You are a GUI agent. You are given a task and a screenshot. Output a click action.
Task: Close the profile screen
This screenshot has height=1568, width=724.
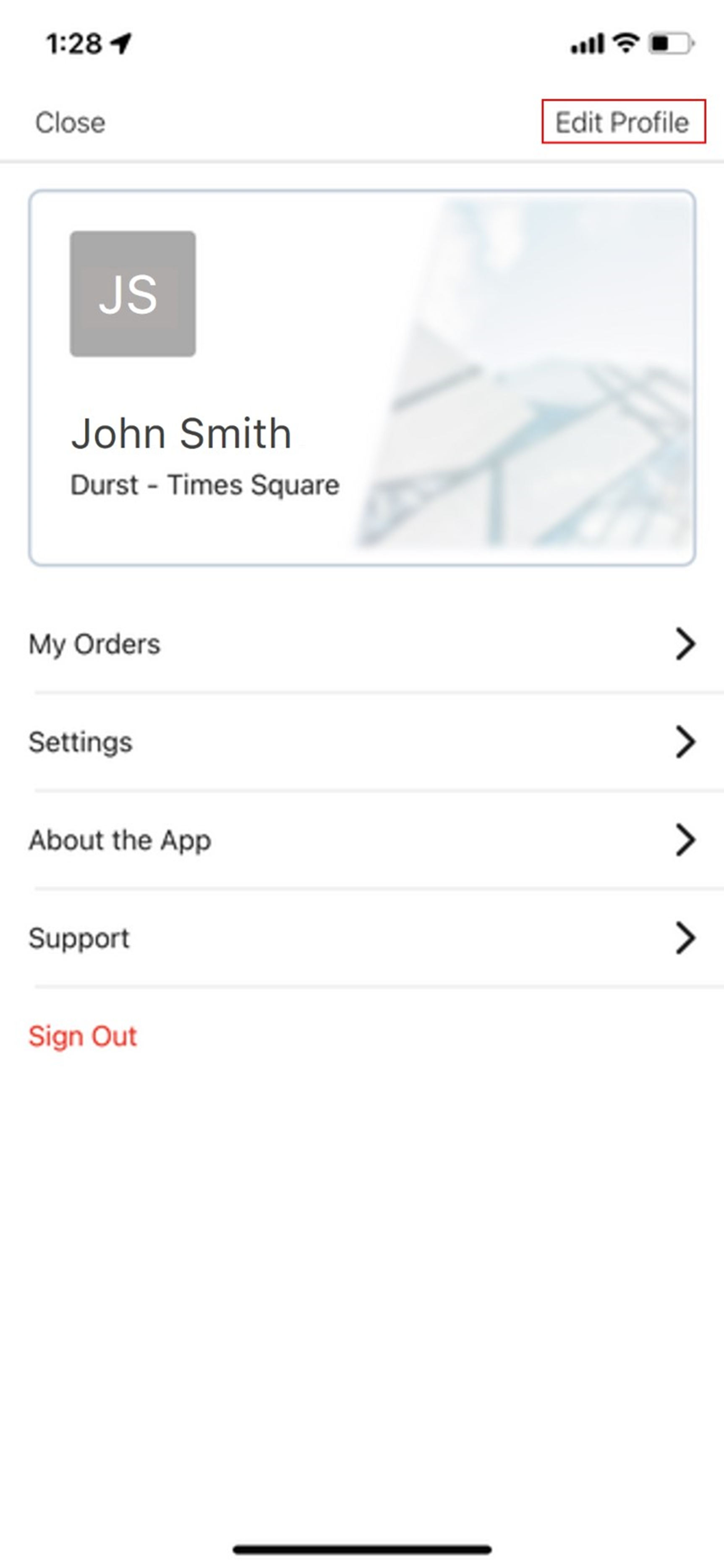tap(70, 122)
